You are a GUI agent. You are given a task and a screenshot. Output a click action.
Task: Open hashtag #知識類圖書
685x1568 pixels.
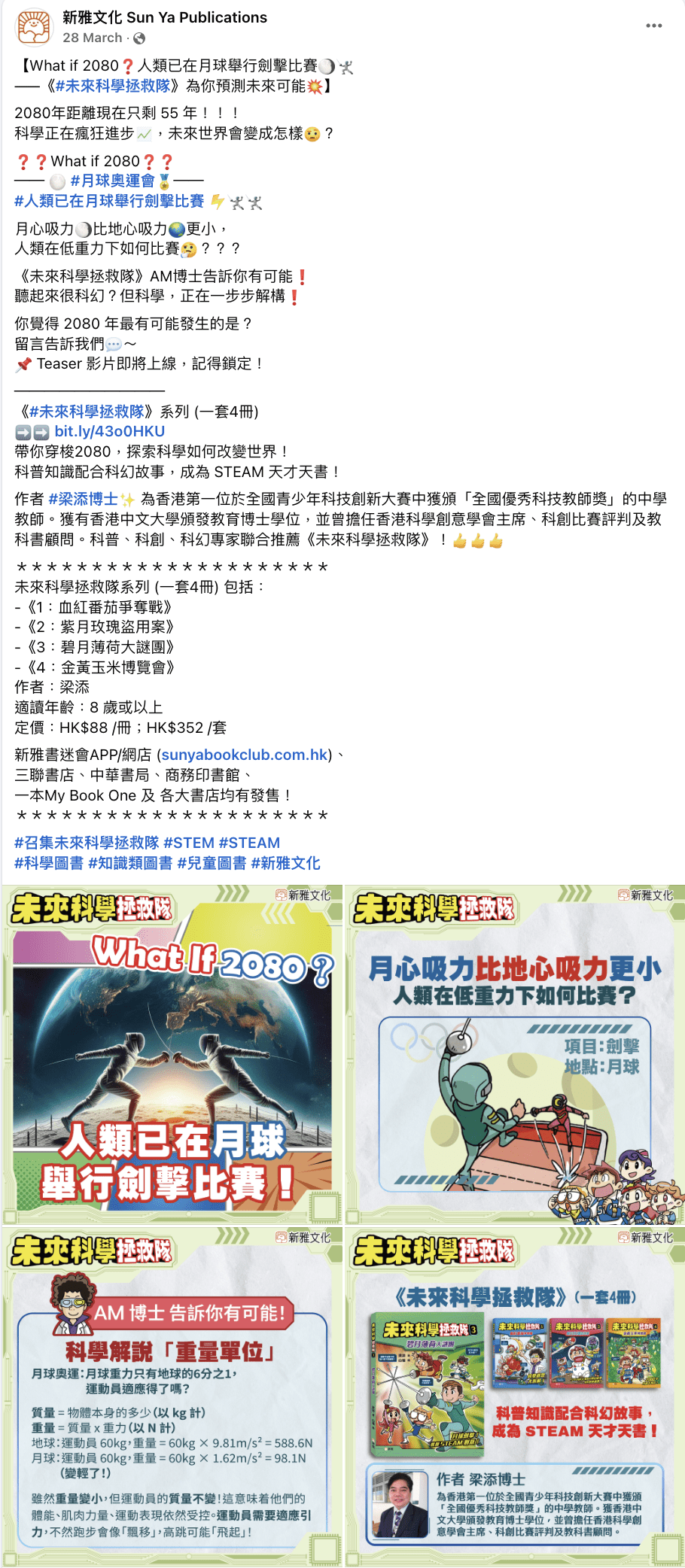(130, 863)
